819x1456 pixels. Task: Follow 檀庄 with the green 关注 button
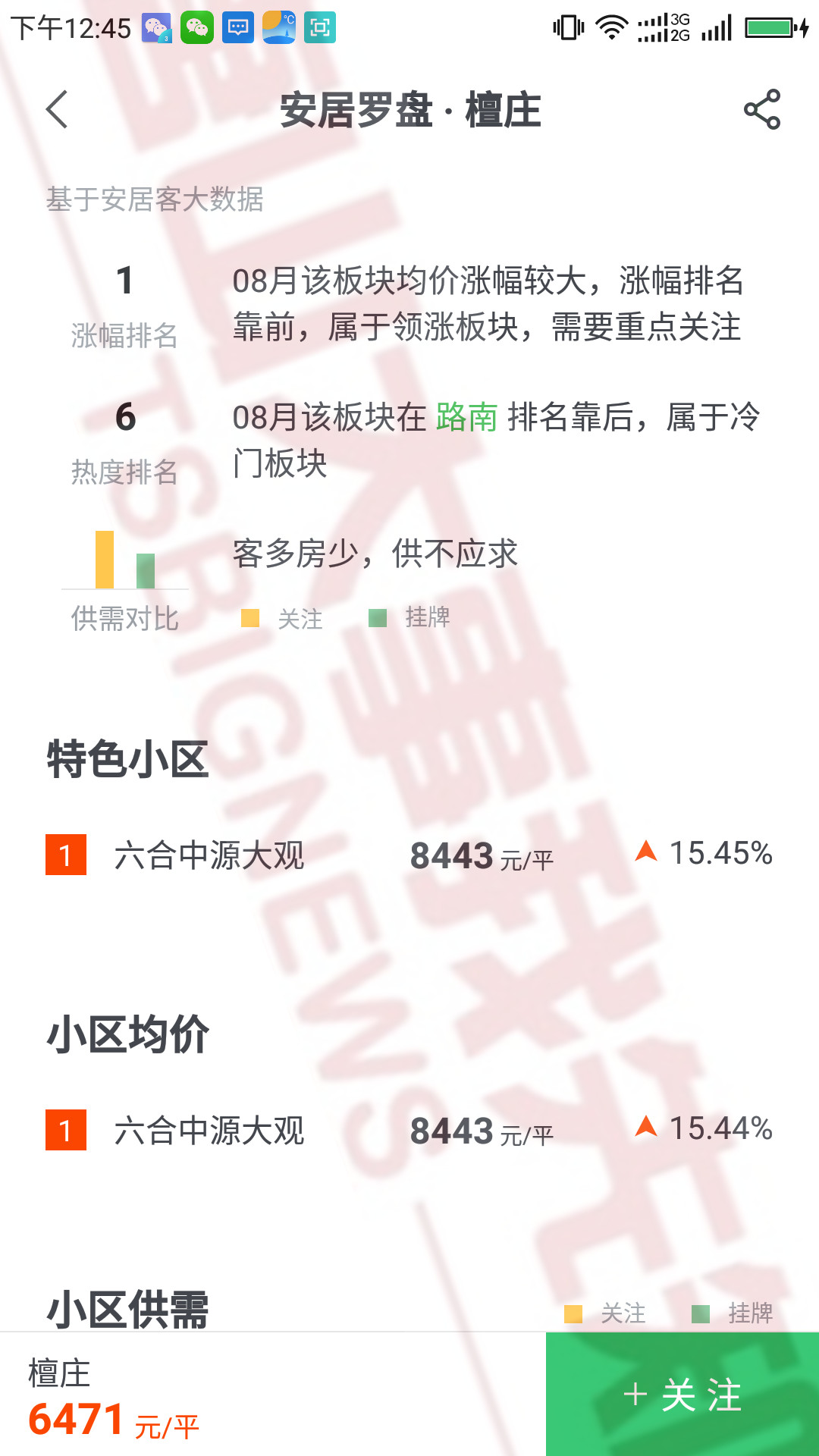point(682,1395)
